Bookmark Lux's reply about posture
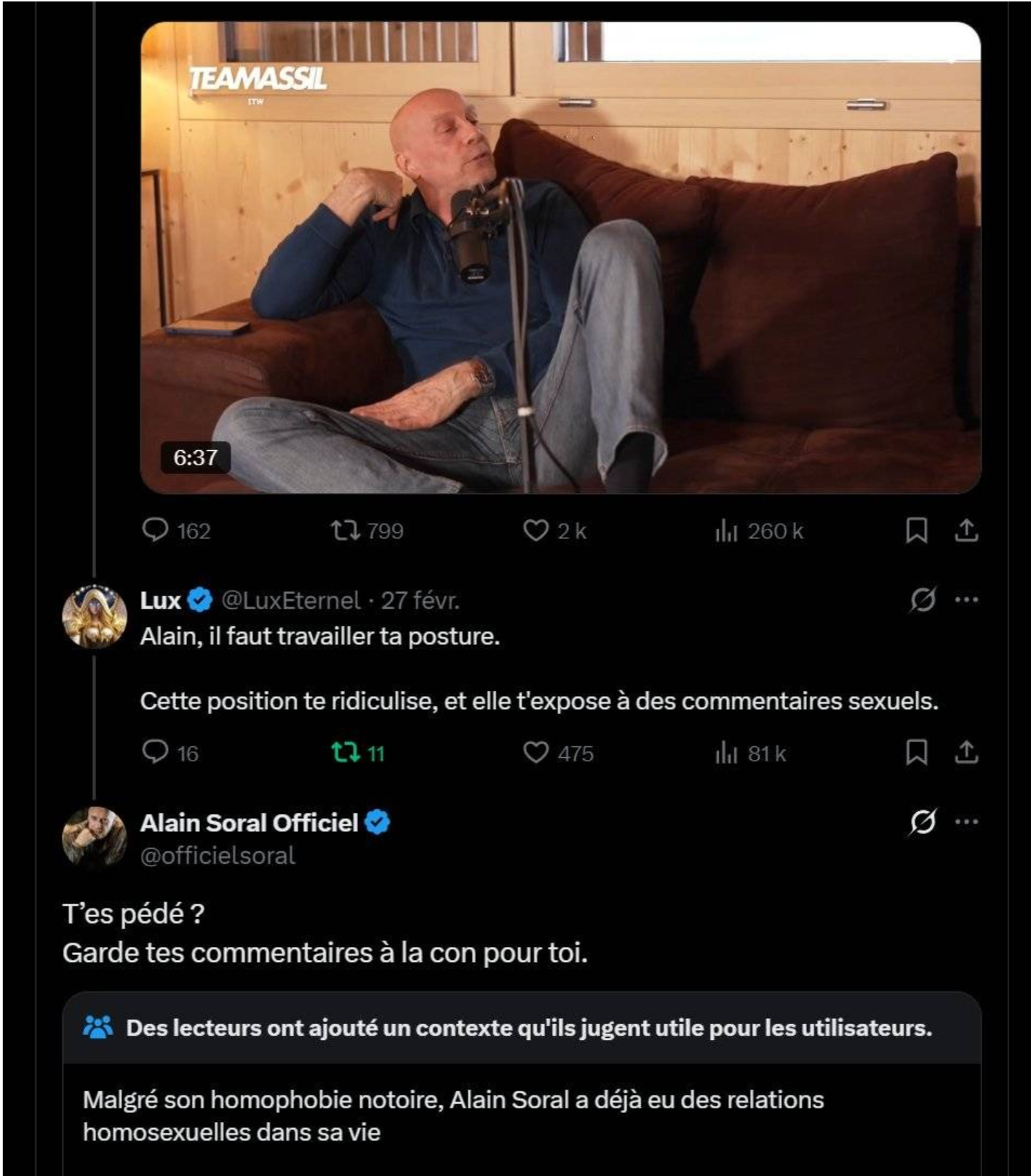Image resolution: width=1031 pixels, height=1176 pixels. pos(916,752)
